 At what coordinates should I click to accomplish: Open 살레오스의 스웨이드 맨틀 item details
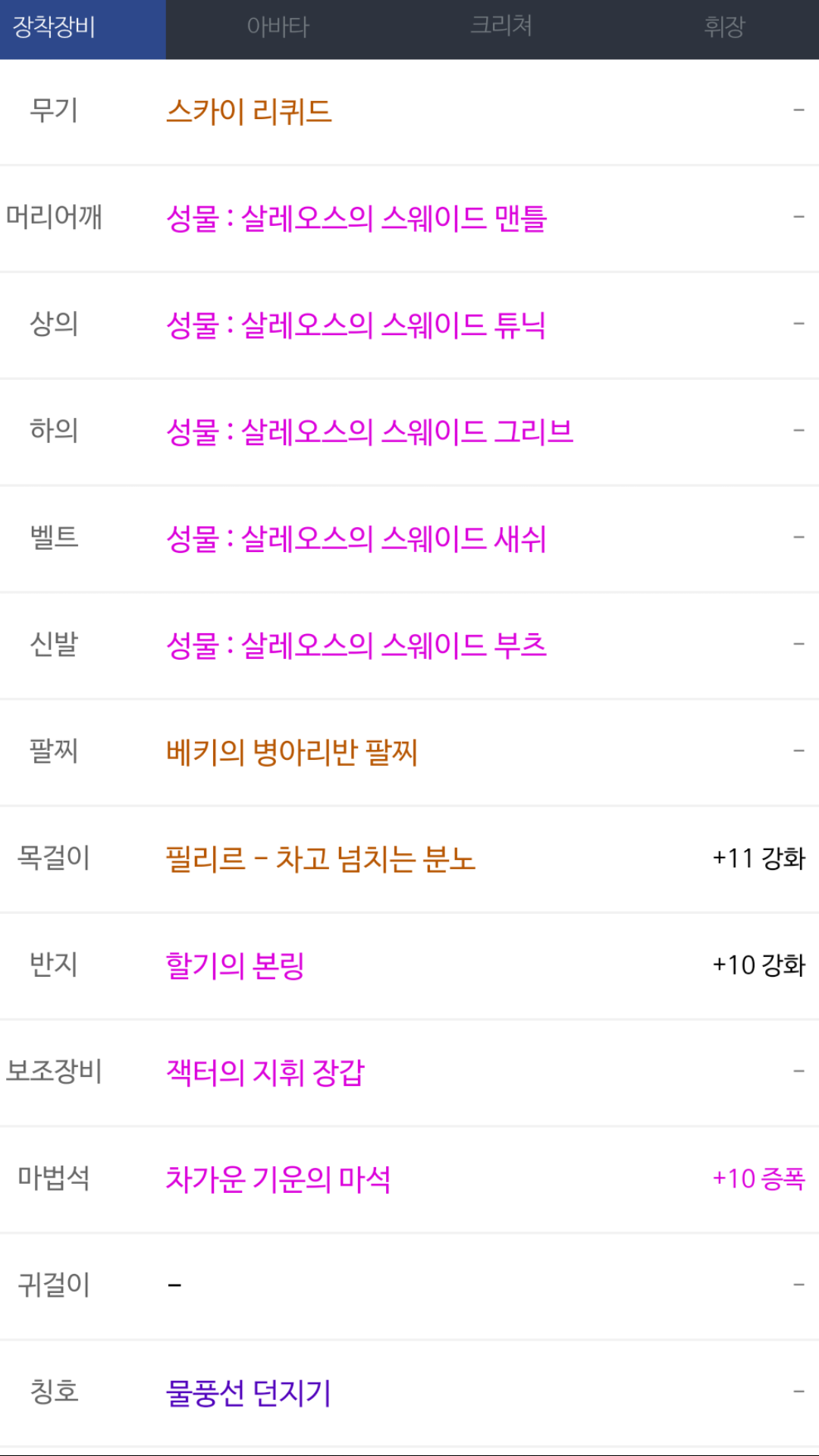point(356,218)
